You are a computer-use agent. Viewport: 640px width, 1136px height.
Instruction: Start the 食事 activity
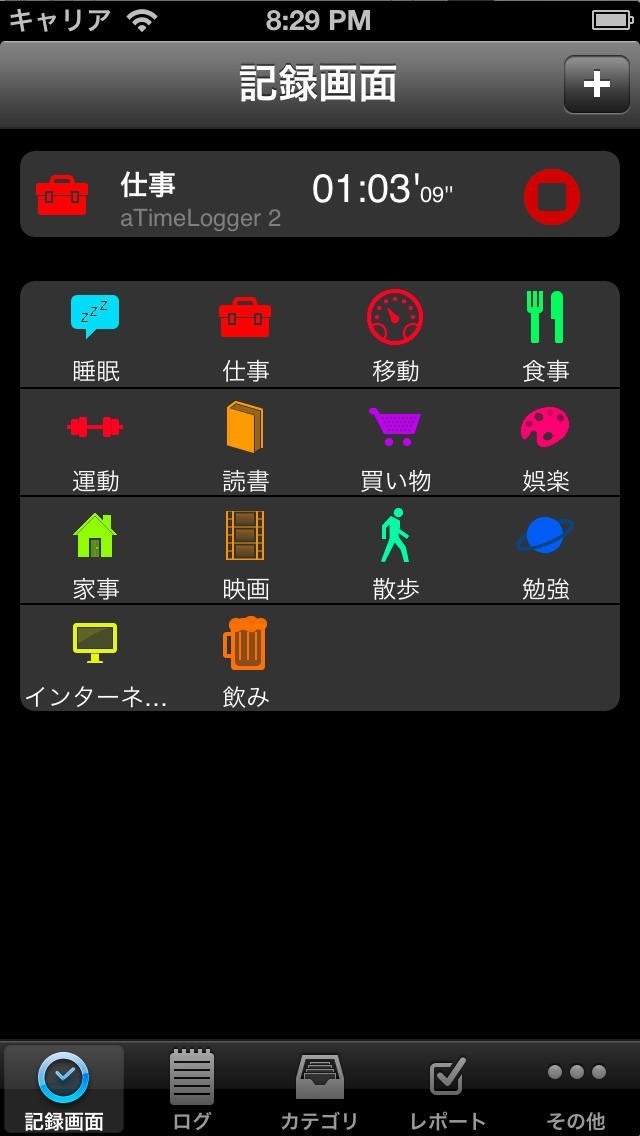545,336
